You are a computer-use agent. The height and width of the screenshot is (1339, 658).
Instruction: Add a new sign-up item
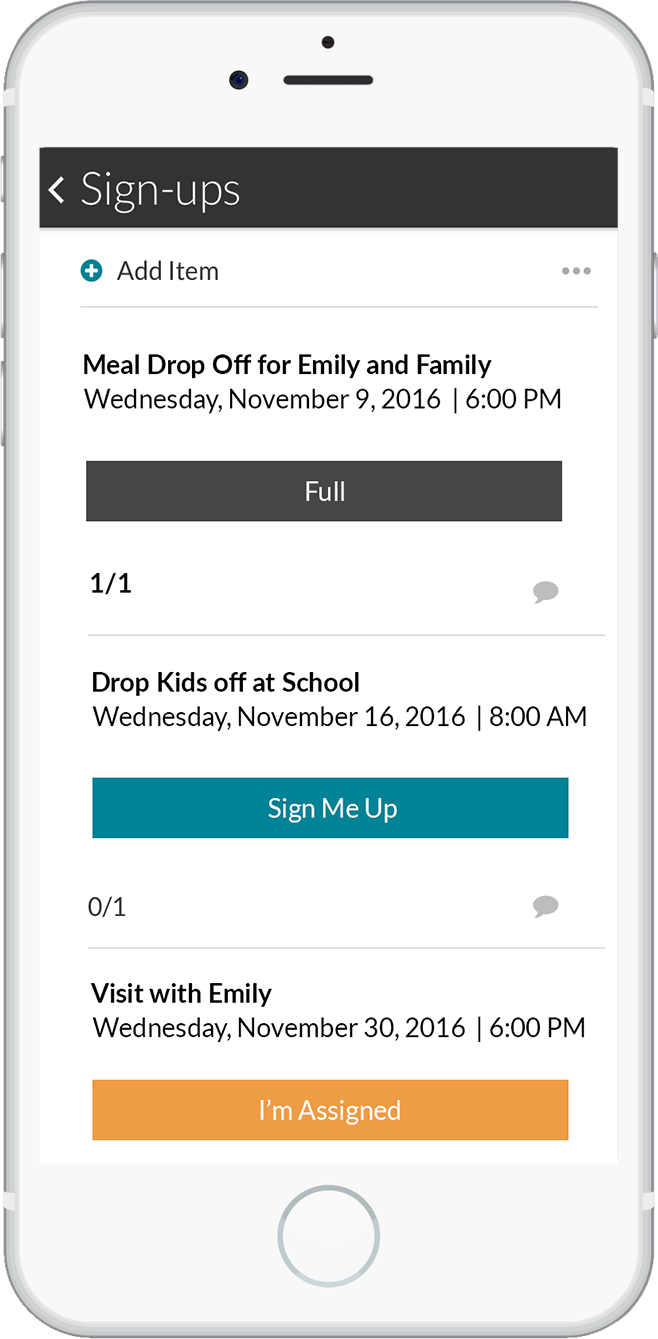pos(150,271)
